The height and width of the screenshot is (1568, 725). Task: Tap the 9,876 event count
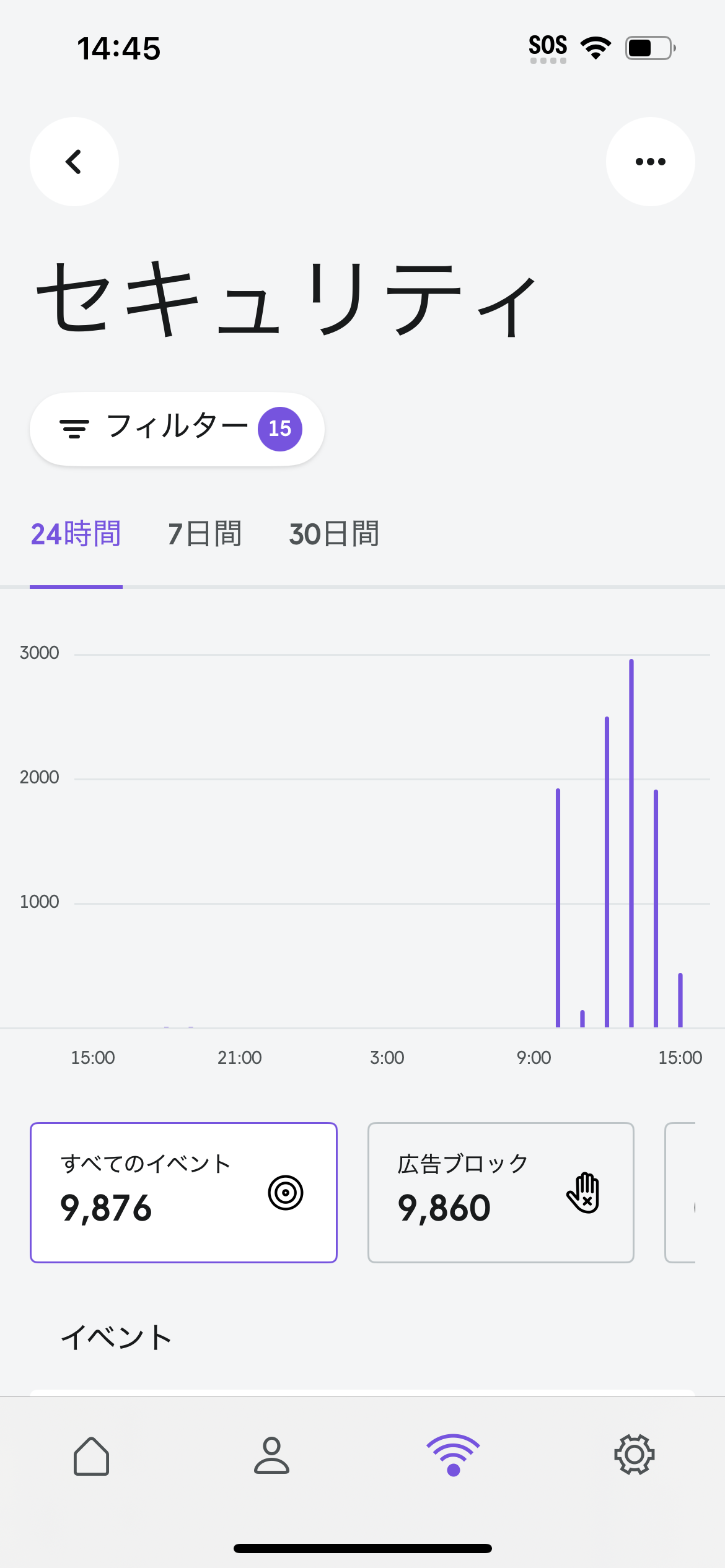pos(107,1206)
